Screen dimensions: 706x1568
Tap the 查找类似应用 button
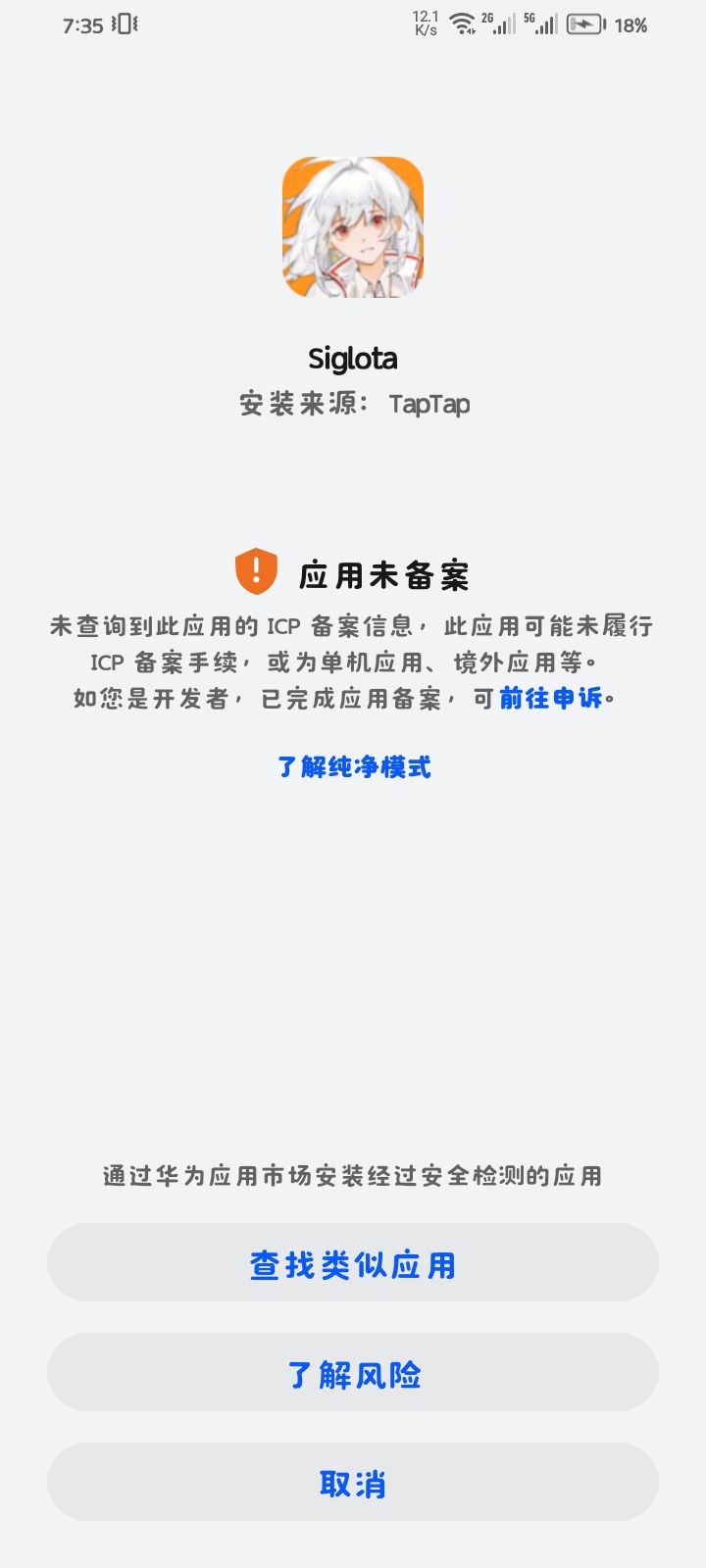coord(353,1263)
